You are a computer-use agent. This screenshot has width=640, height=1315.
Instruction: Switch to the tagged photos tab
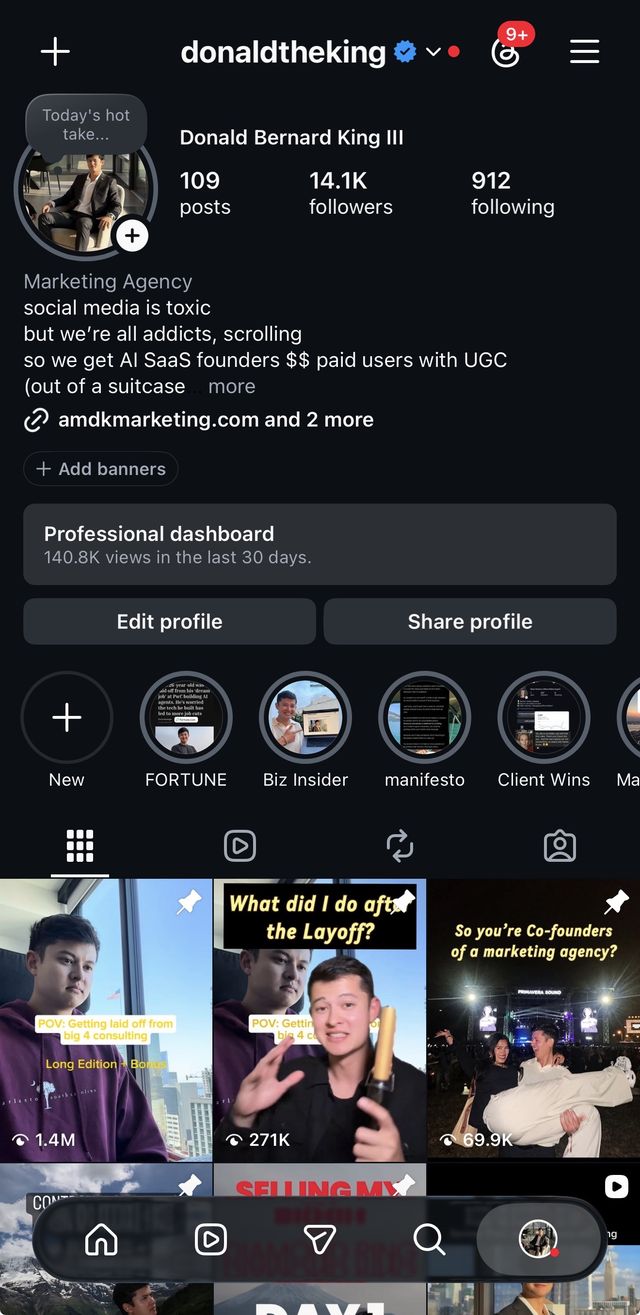click(560, 846)
